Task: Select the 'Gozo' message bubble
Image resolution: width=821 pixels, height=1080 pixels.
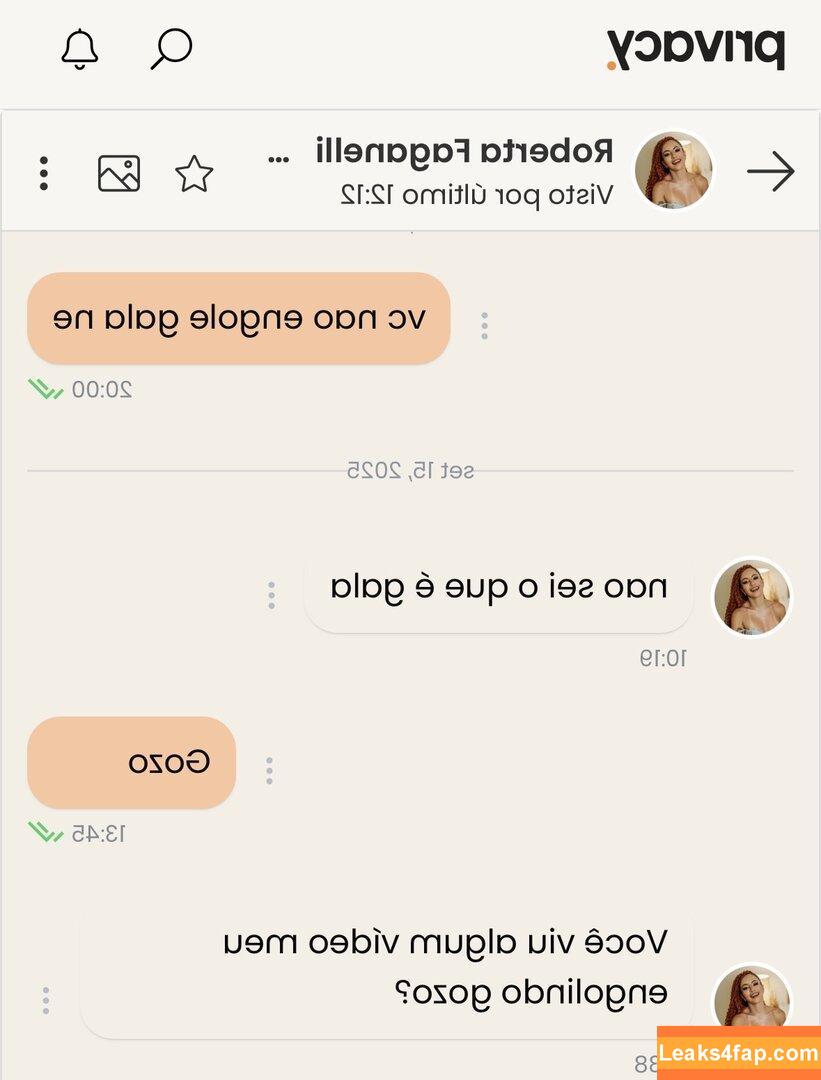Action: pos(131,762)
